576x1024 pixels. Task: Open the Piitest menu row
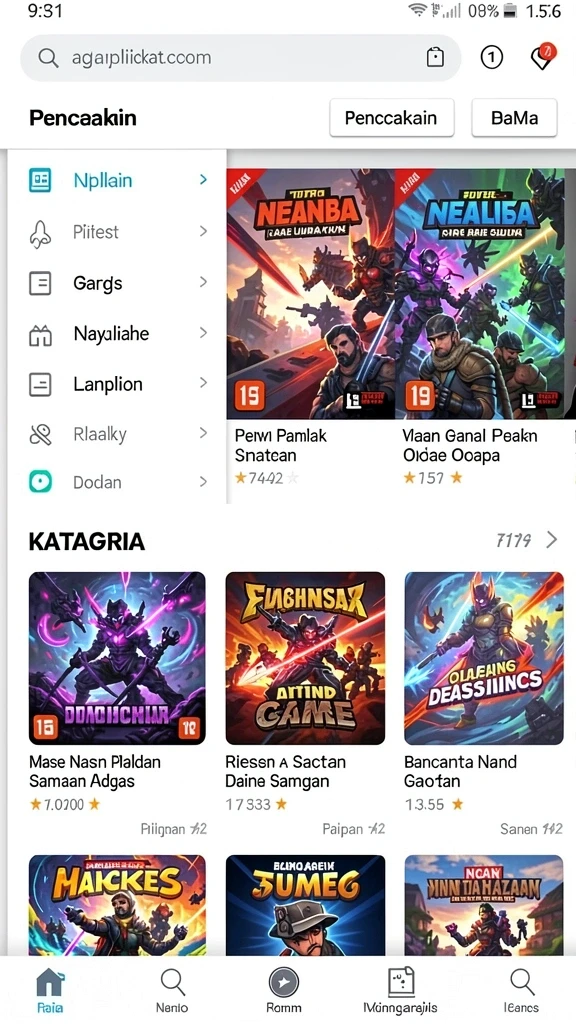[118, 231]
